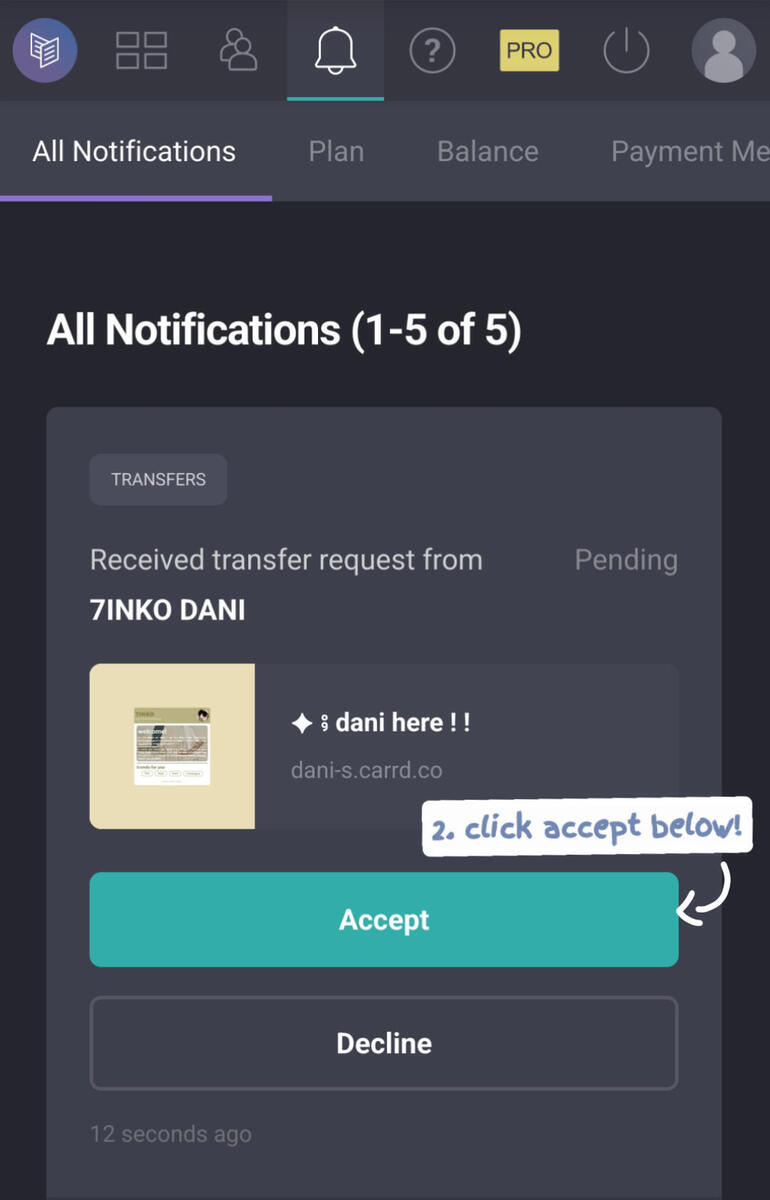Screen dimensions: 770x1200
Task: Open the sites grid dashboard icon
Action: [x=141, y=50]
